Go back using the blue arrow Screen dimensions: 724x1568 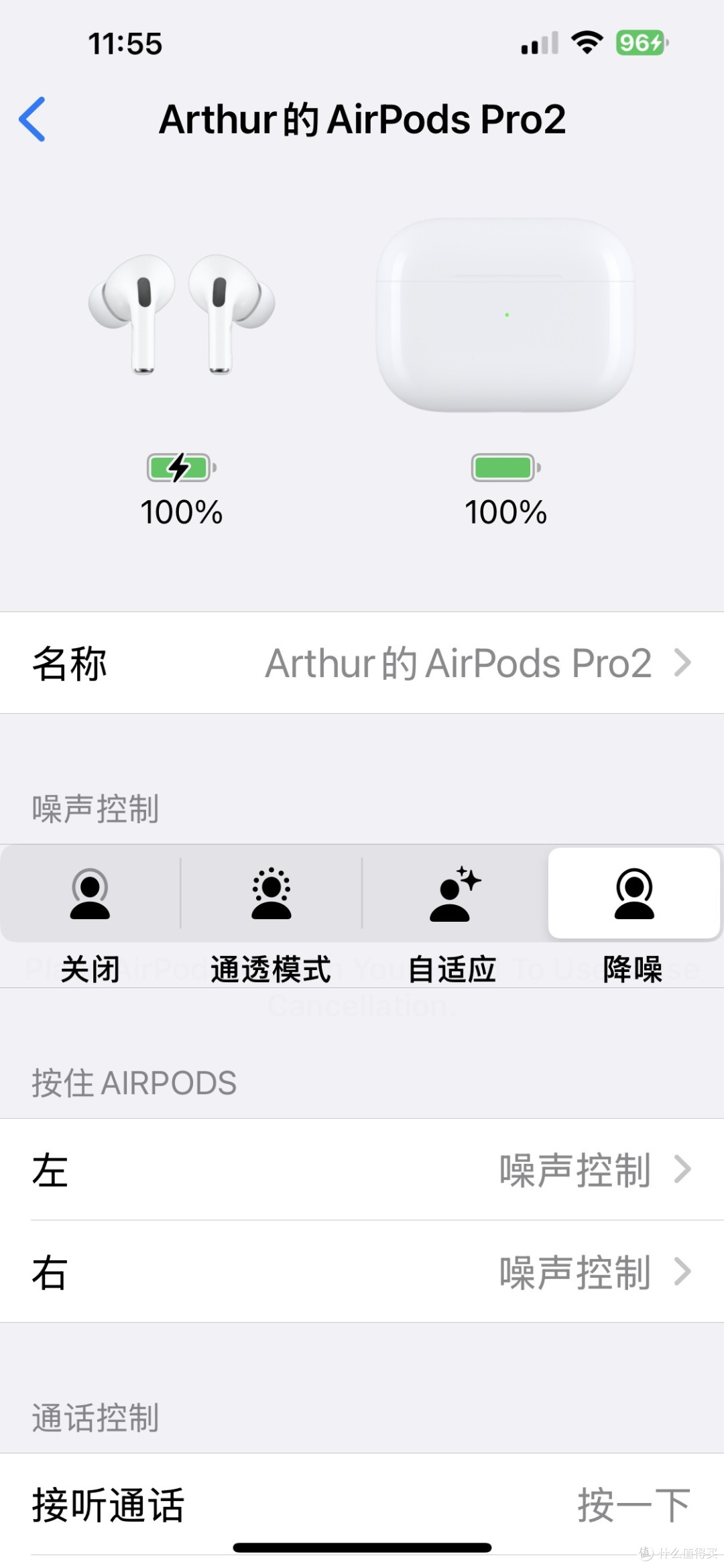pyautogui.click(x=32, y=119)
